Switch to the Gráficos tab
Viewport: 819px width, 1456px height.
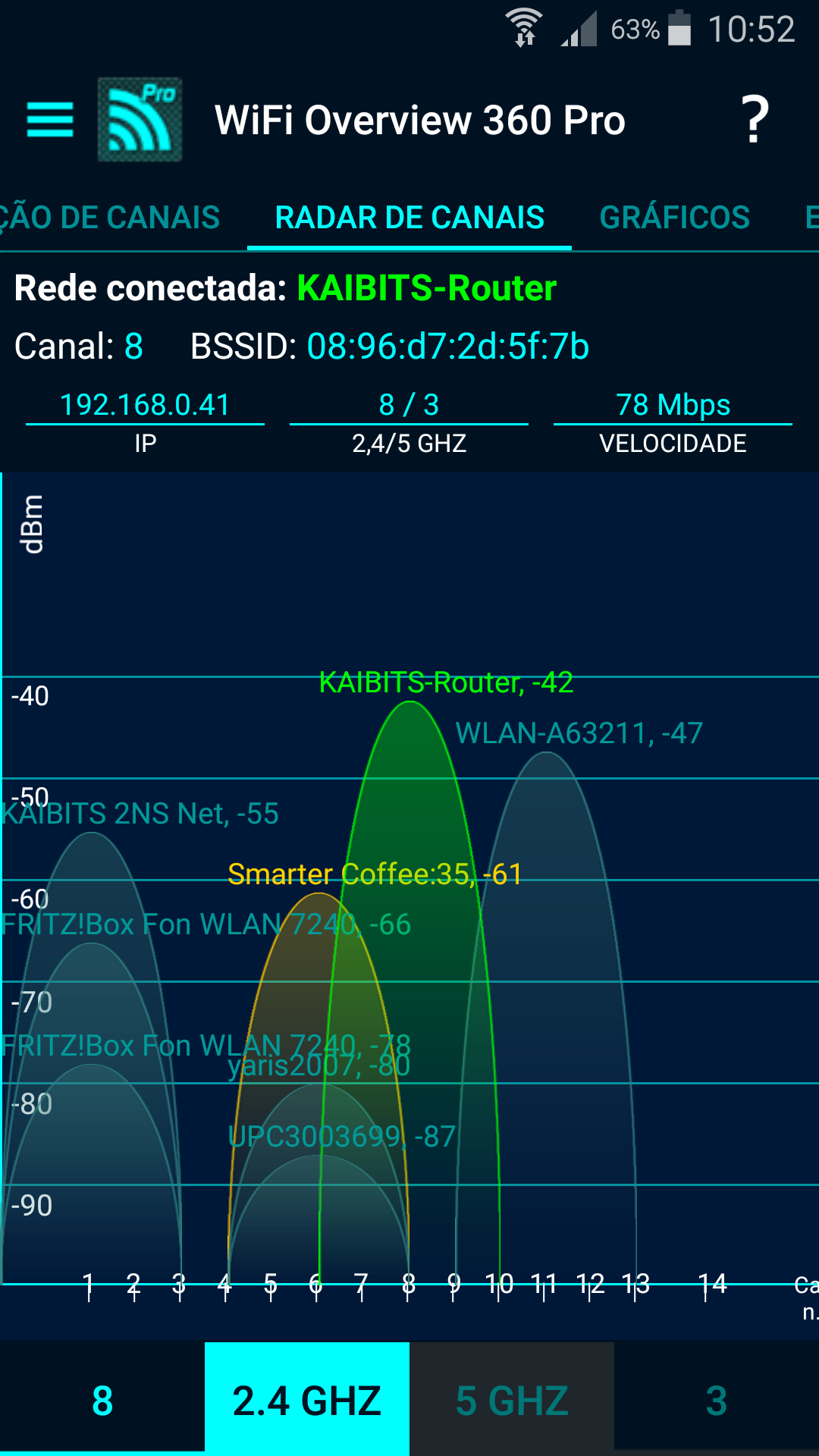point(674,218)
